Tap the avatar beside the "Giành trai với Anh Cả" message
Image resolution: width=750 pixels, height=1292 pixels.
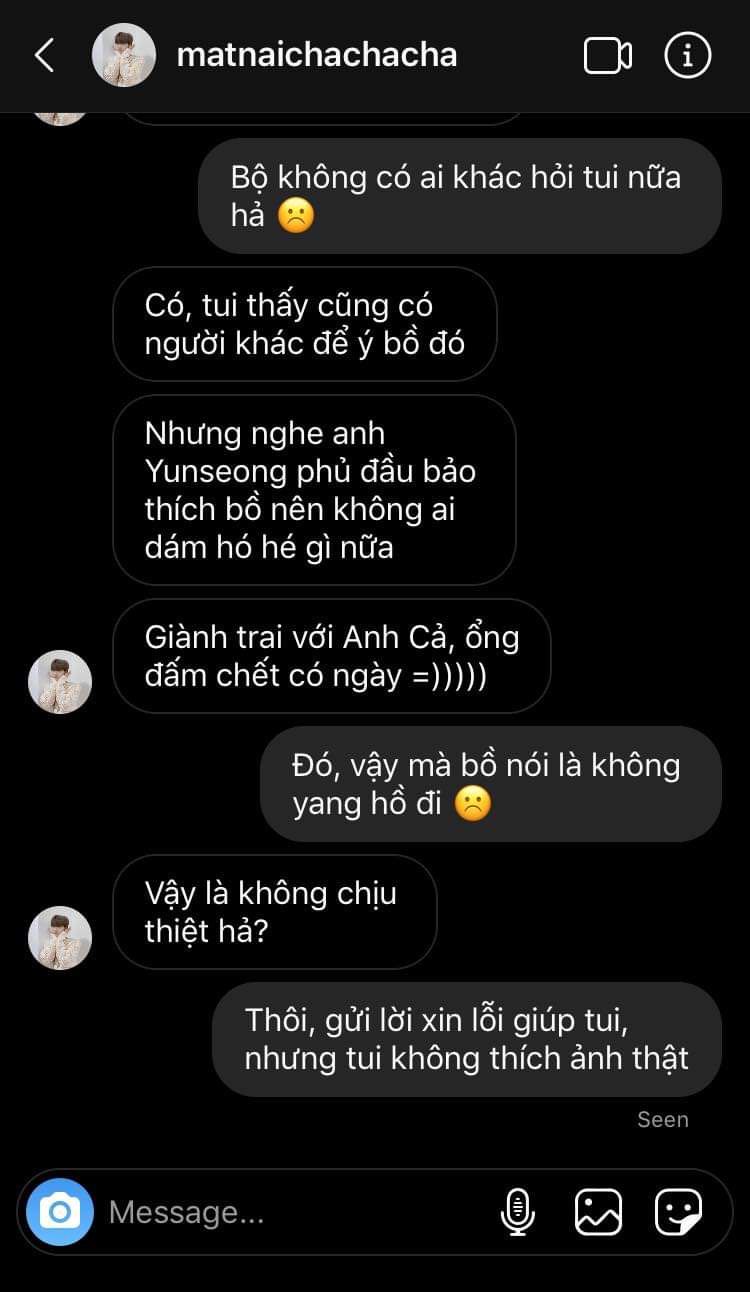60,681
